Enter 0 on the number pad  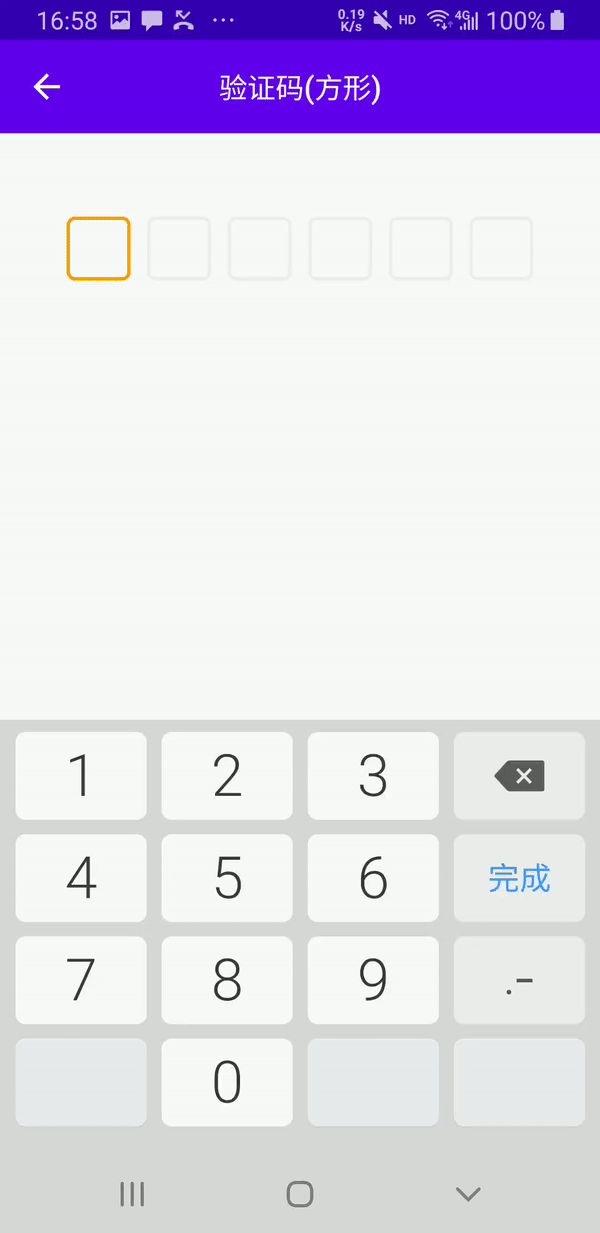coord(227,1082)
